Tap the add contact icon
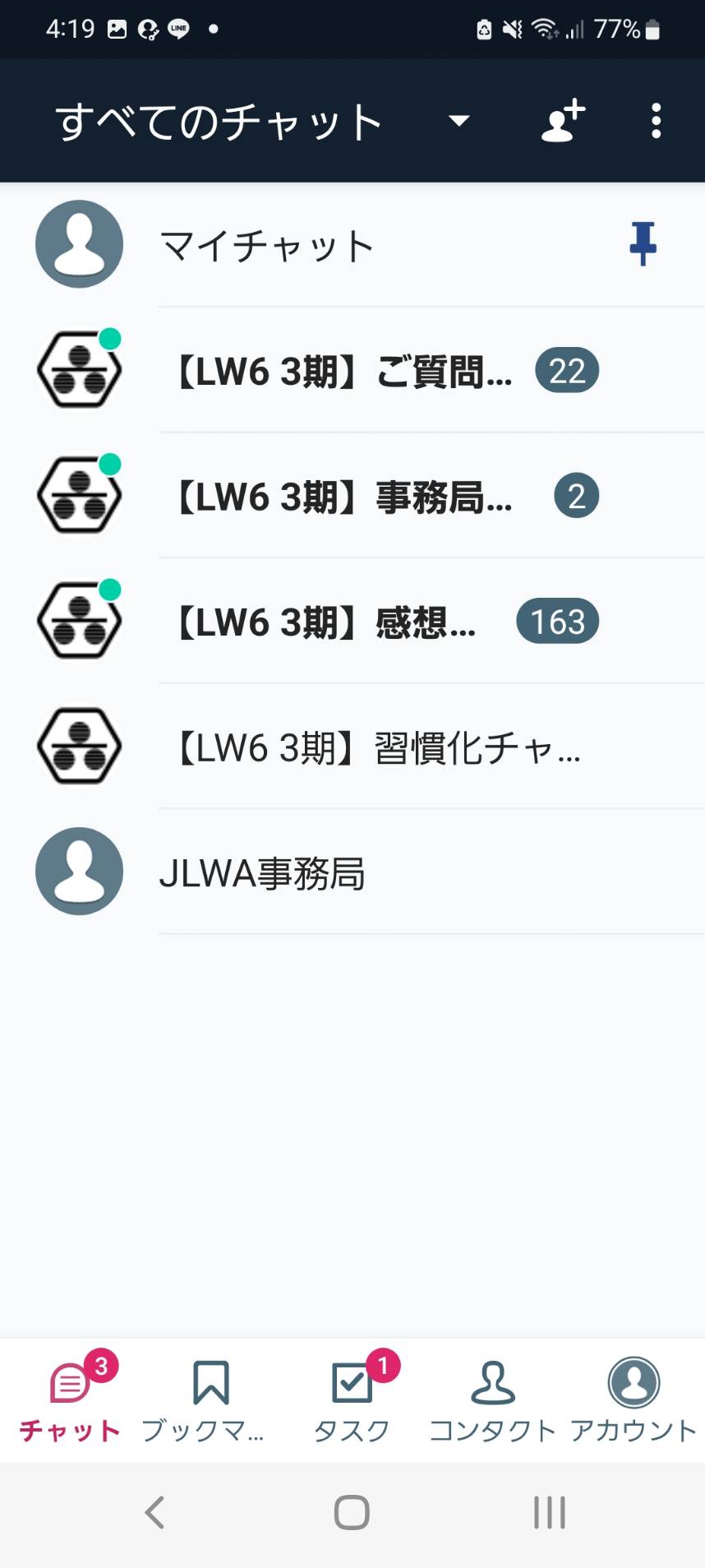705x1568 pixels. tap(563, 121)
